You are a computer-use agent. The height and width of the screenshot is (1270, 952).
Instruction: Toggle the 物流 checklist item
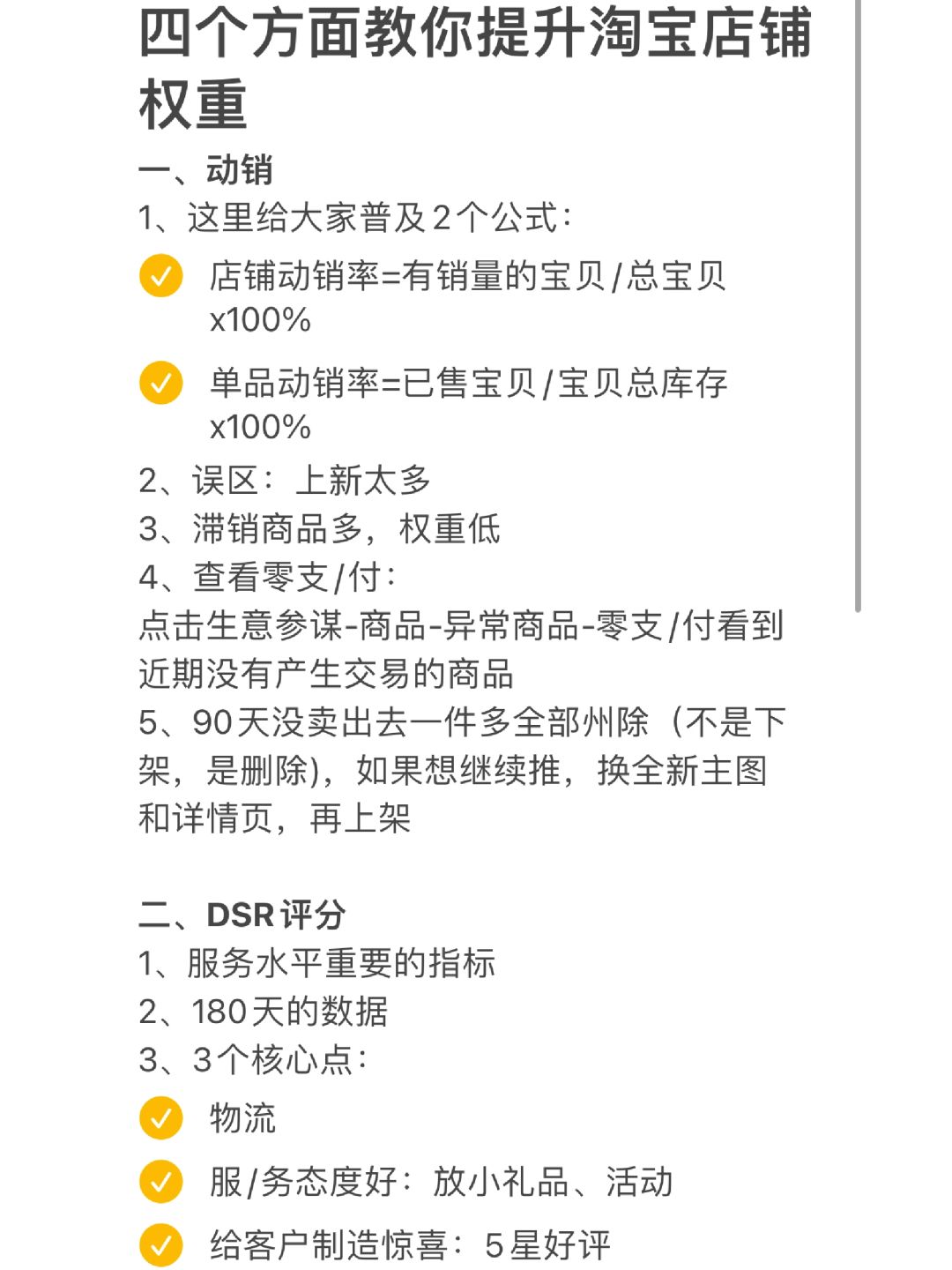tap(161, 1118)
